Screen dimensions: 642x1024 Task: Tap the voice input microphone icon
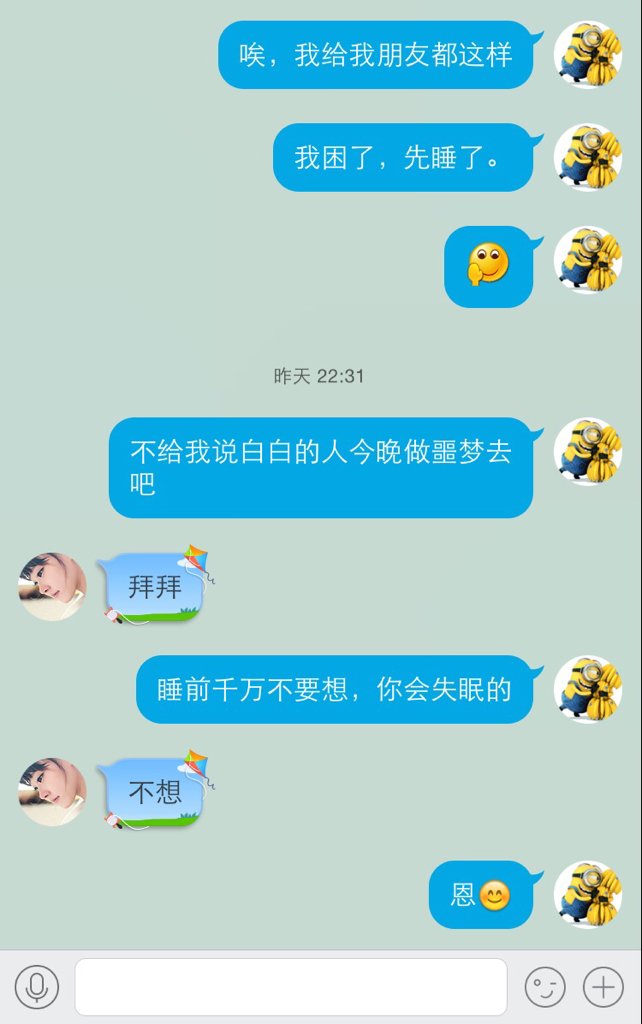click(x=37, y=987)
